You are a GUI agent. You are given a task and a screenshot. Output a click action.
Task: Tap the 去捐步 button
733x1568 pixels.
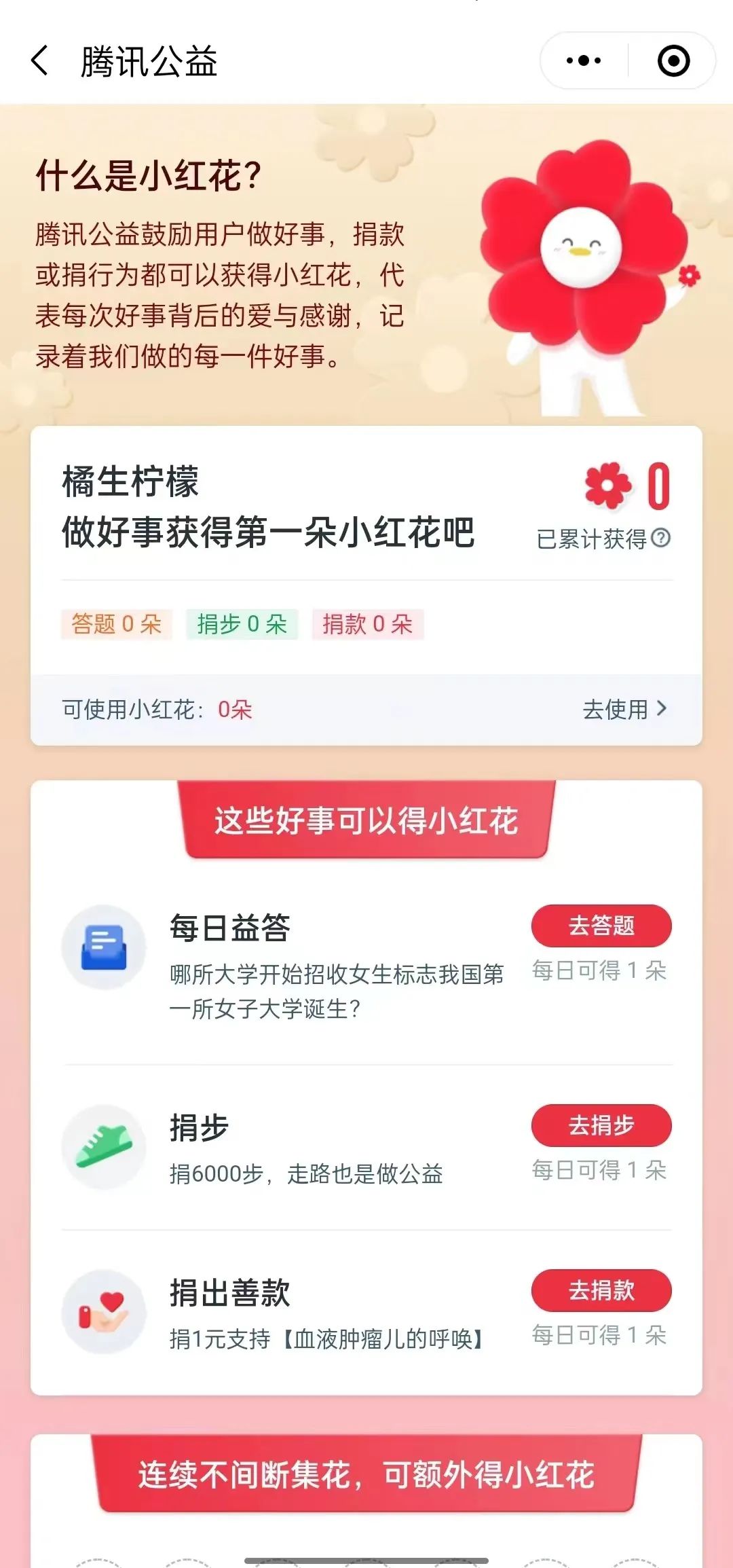click(x=601, y=1125)
